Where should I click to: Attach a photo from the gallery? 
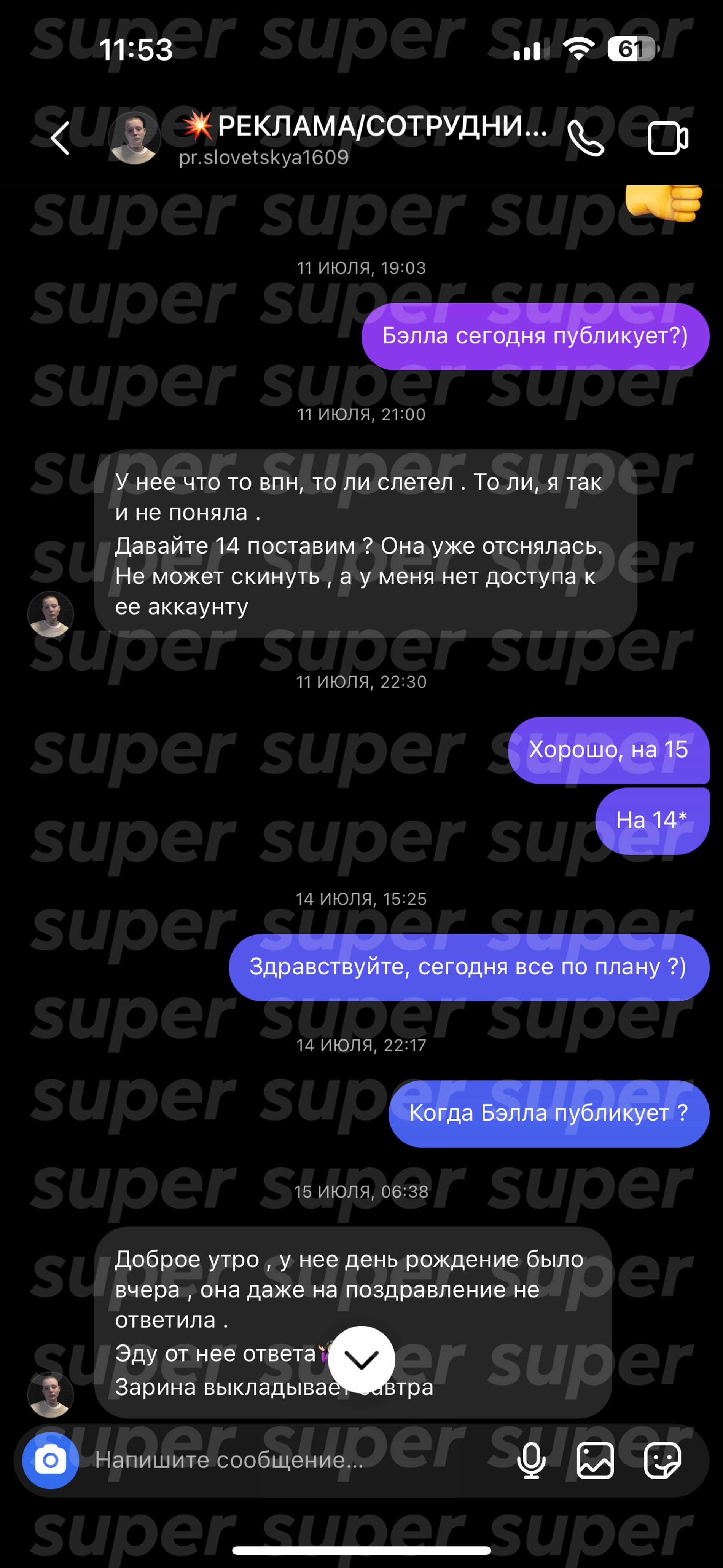pyautogui.click(x=595, y=1459)
